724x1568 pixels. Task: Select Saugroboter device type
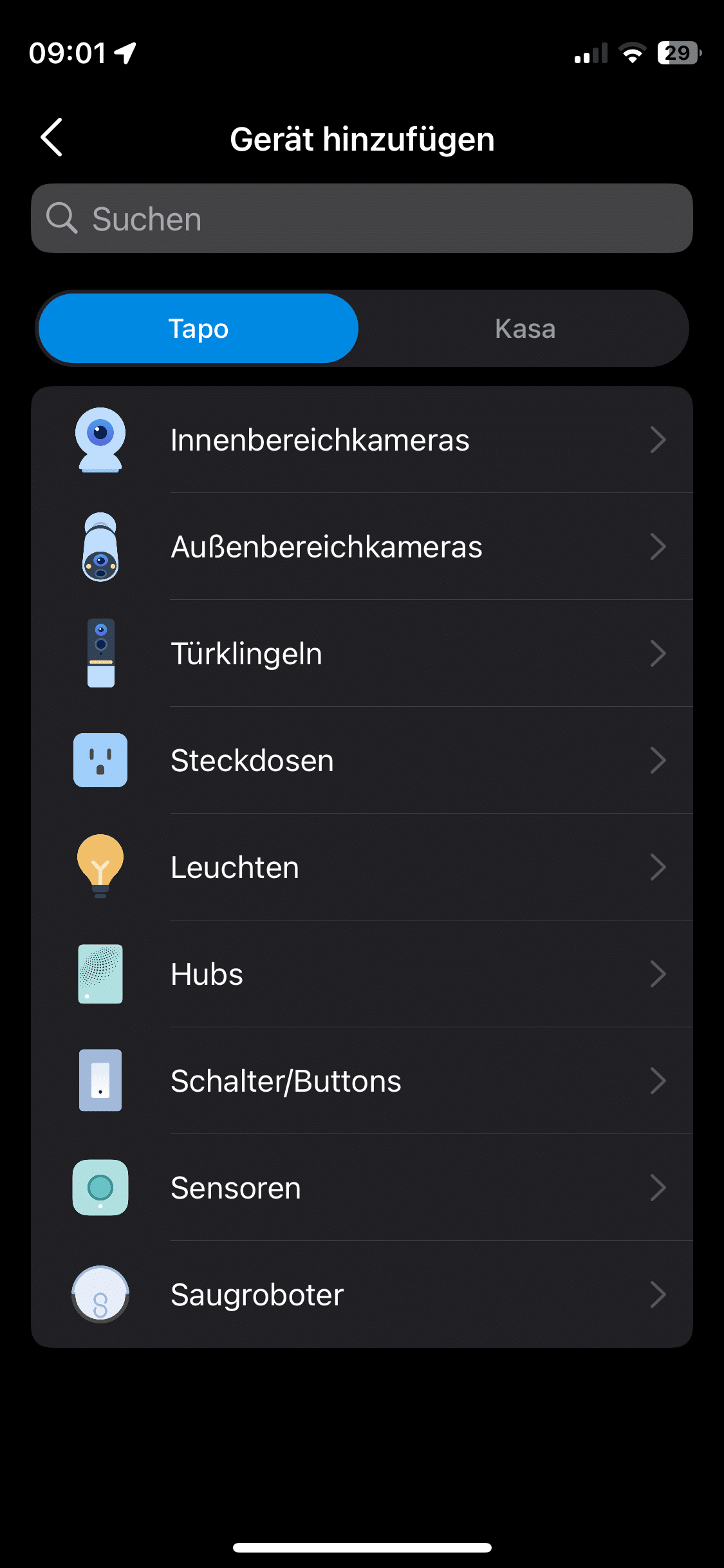(362, 1295)
